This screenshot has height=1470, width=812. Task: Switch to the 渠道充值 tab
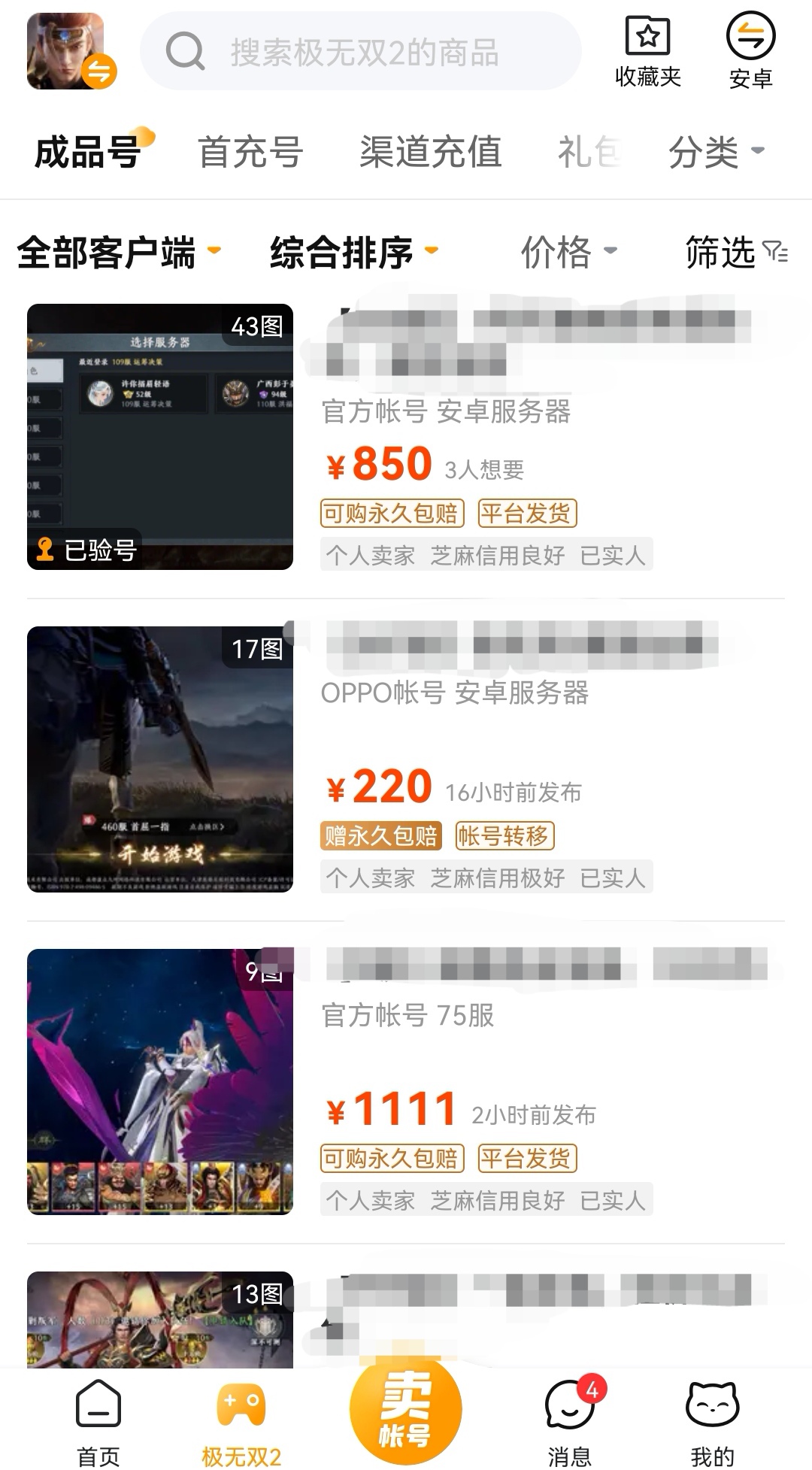430,153
